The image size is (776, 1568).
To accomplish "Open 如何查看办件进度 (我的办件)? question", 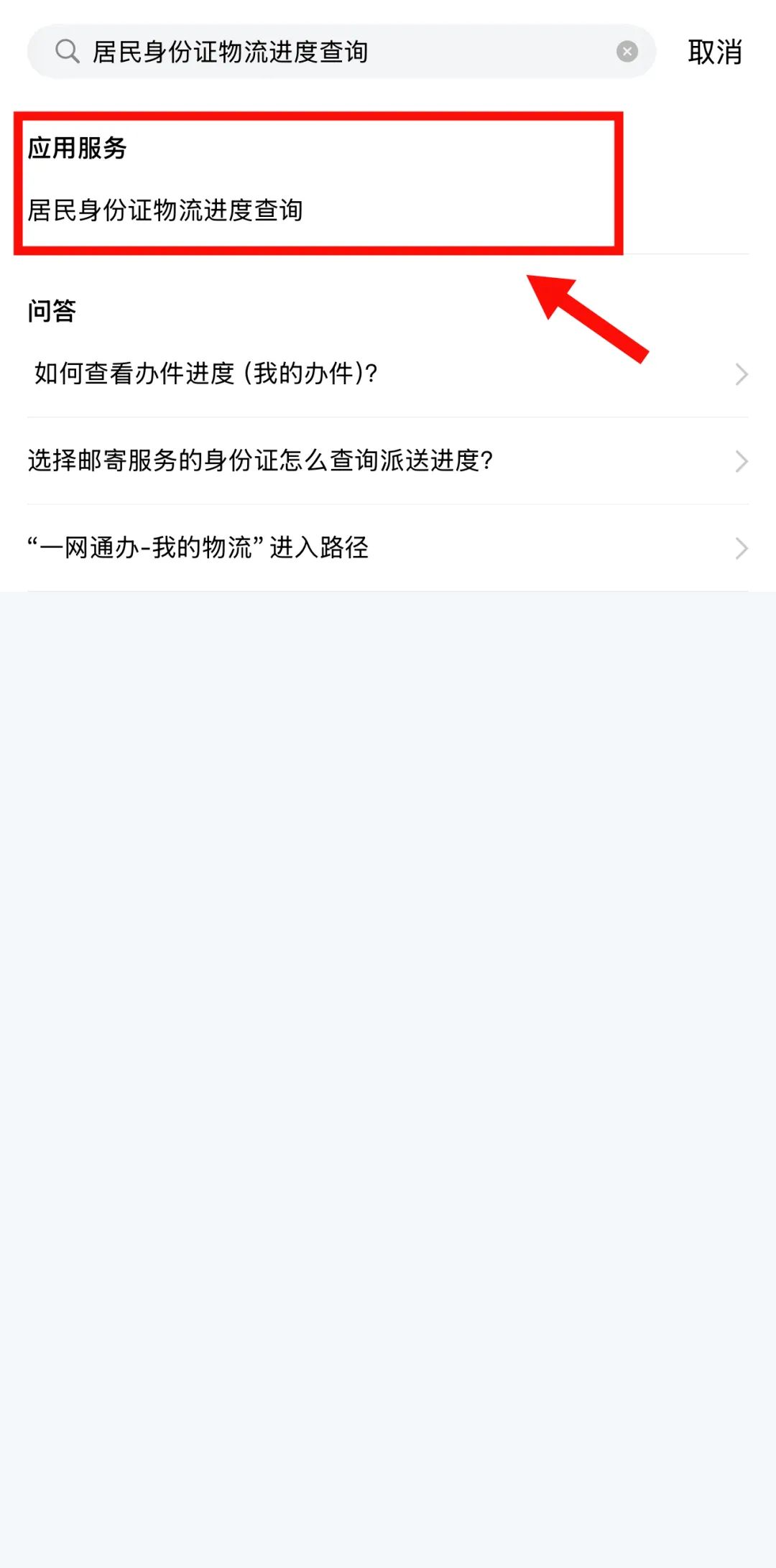I will (388, 374).
